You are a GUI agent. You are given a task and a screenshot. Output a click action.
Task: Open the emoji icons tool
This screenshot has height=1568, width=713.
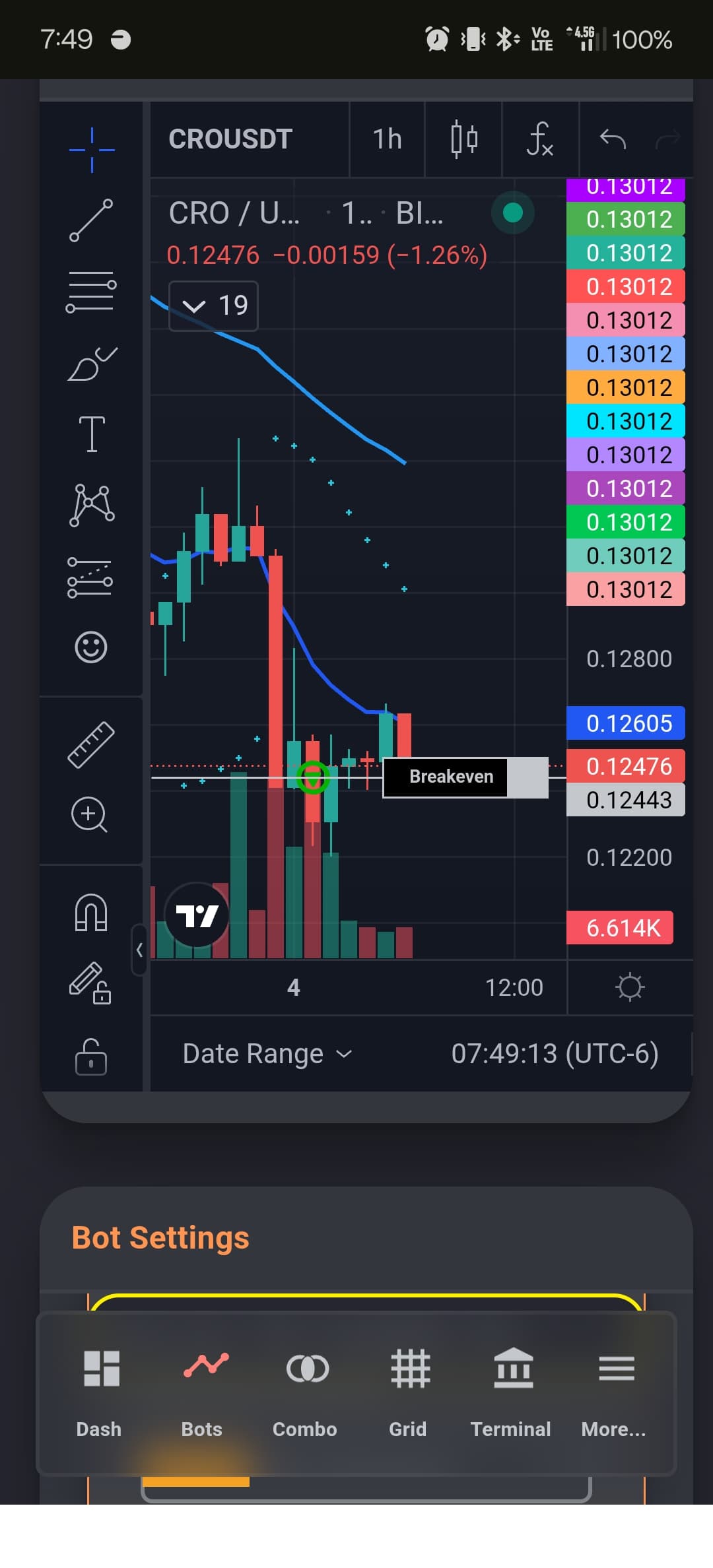(91, 647)
